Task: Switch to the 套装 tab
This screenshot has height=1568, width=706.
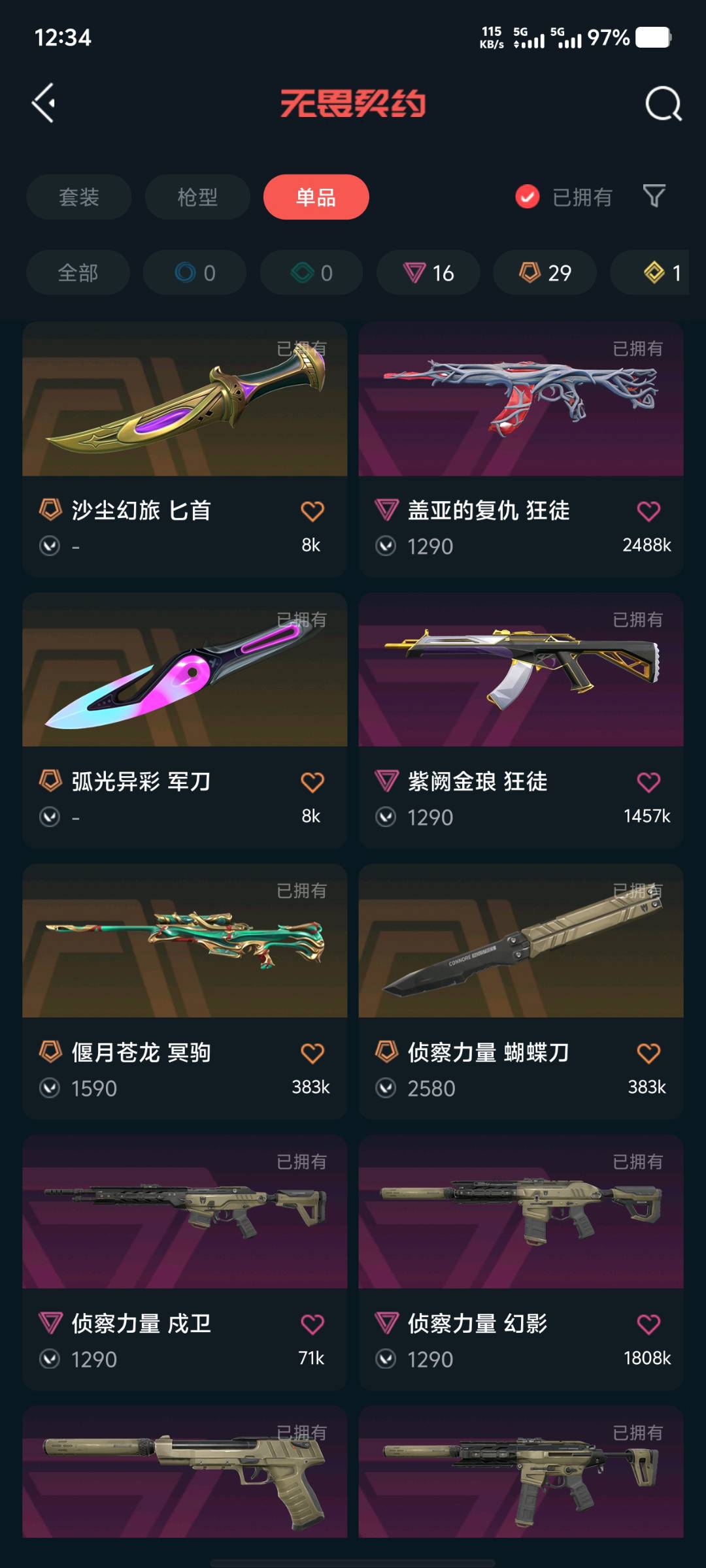Action: pyautogui.click(x=79, y=197)
